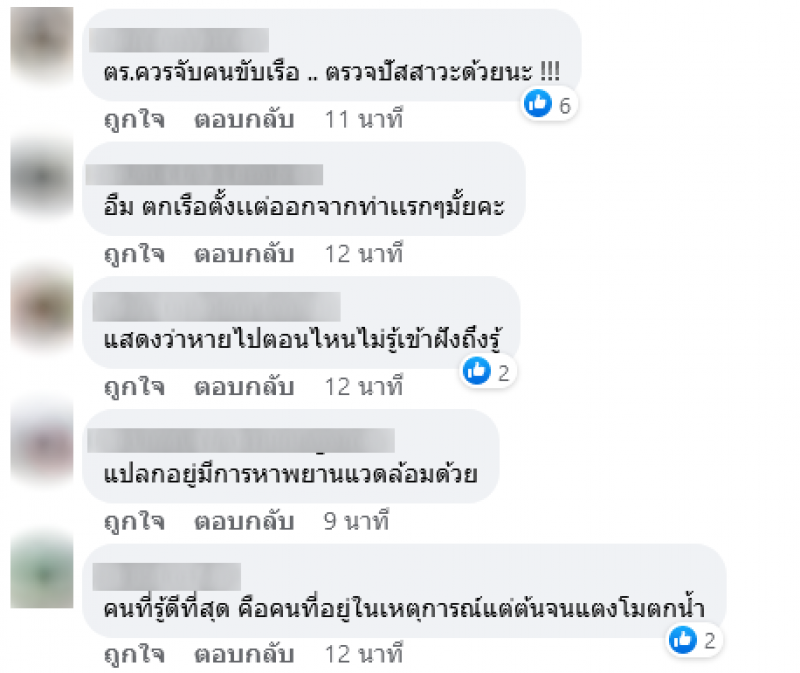Reply to the แสดงว่าหายไปตอนไหนไม่รู้ comment

coord(244,386)
